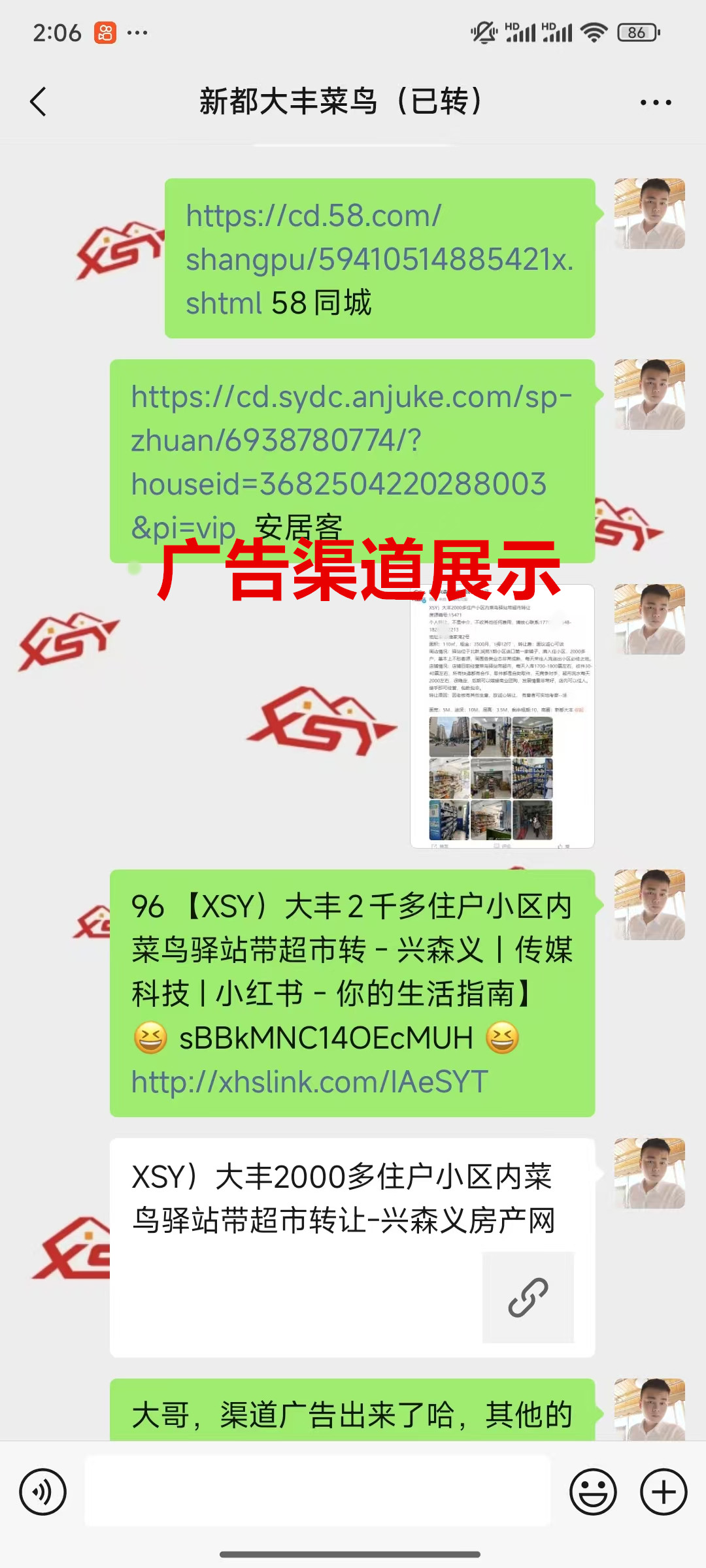Viewport: 706px width, 1568px height.
Task: Open the emoji sticker panel
Action: tap(593, 1492)
